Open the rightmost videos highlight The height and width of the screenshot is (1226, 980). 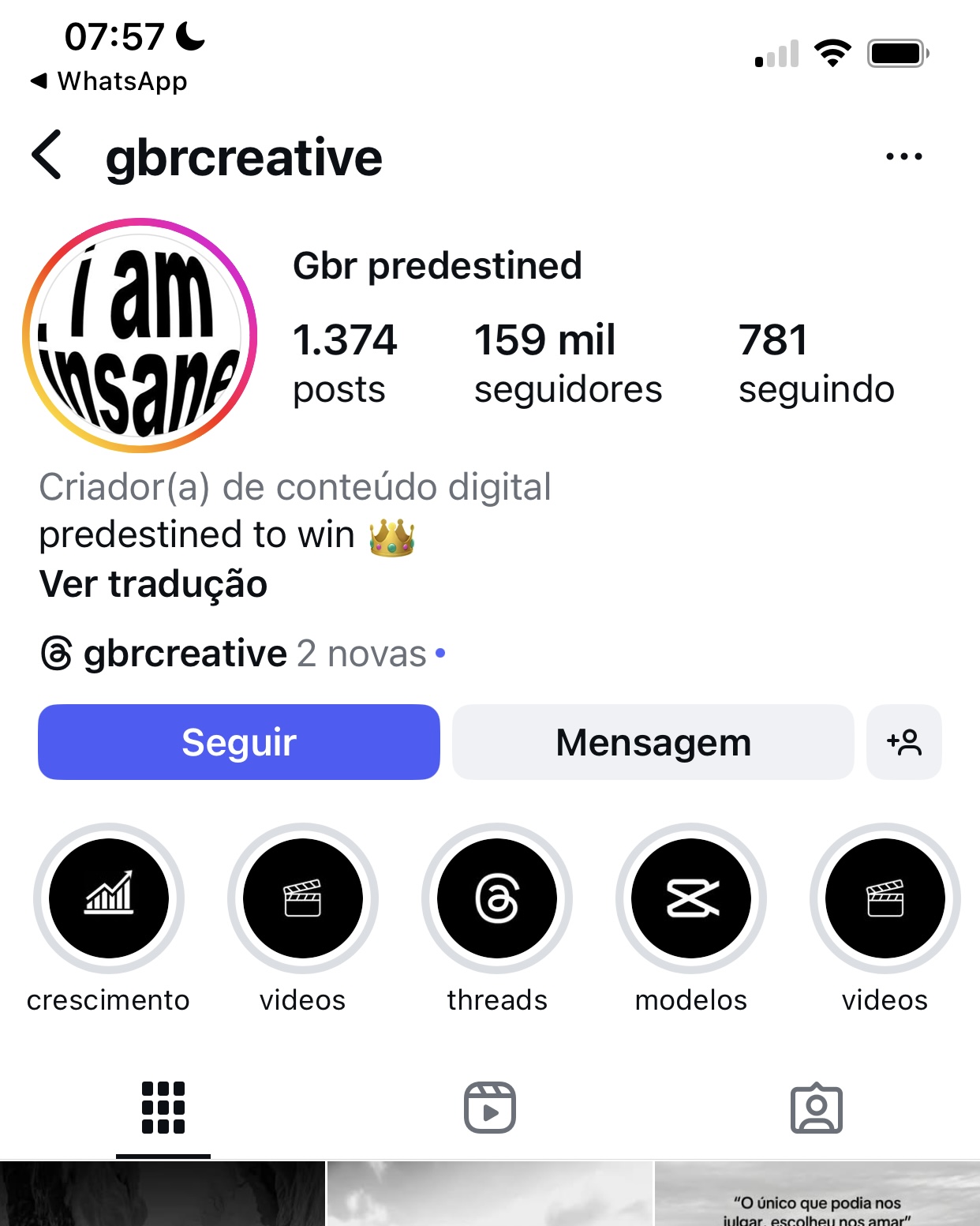point(885,898)
